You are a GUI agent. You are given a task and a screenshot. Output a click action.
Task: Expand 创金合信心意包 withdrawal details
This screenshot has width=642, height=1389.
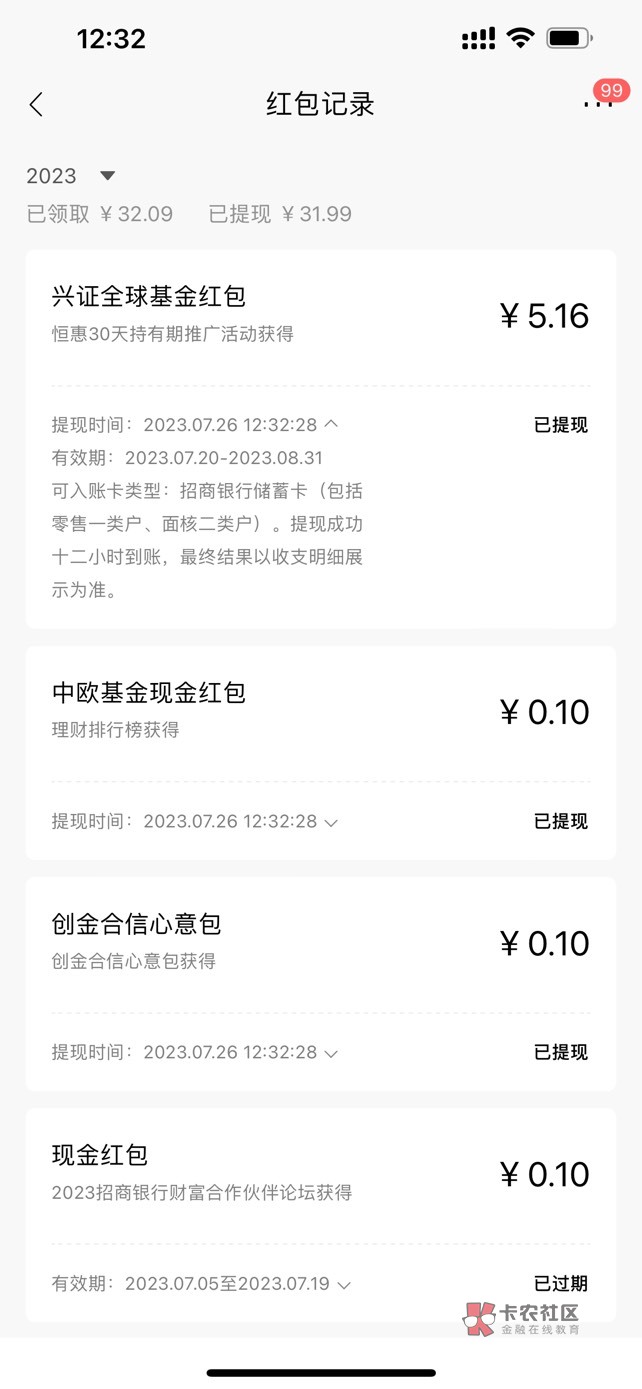pos(332,1053)
